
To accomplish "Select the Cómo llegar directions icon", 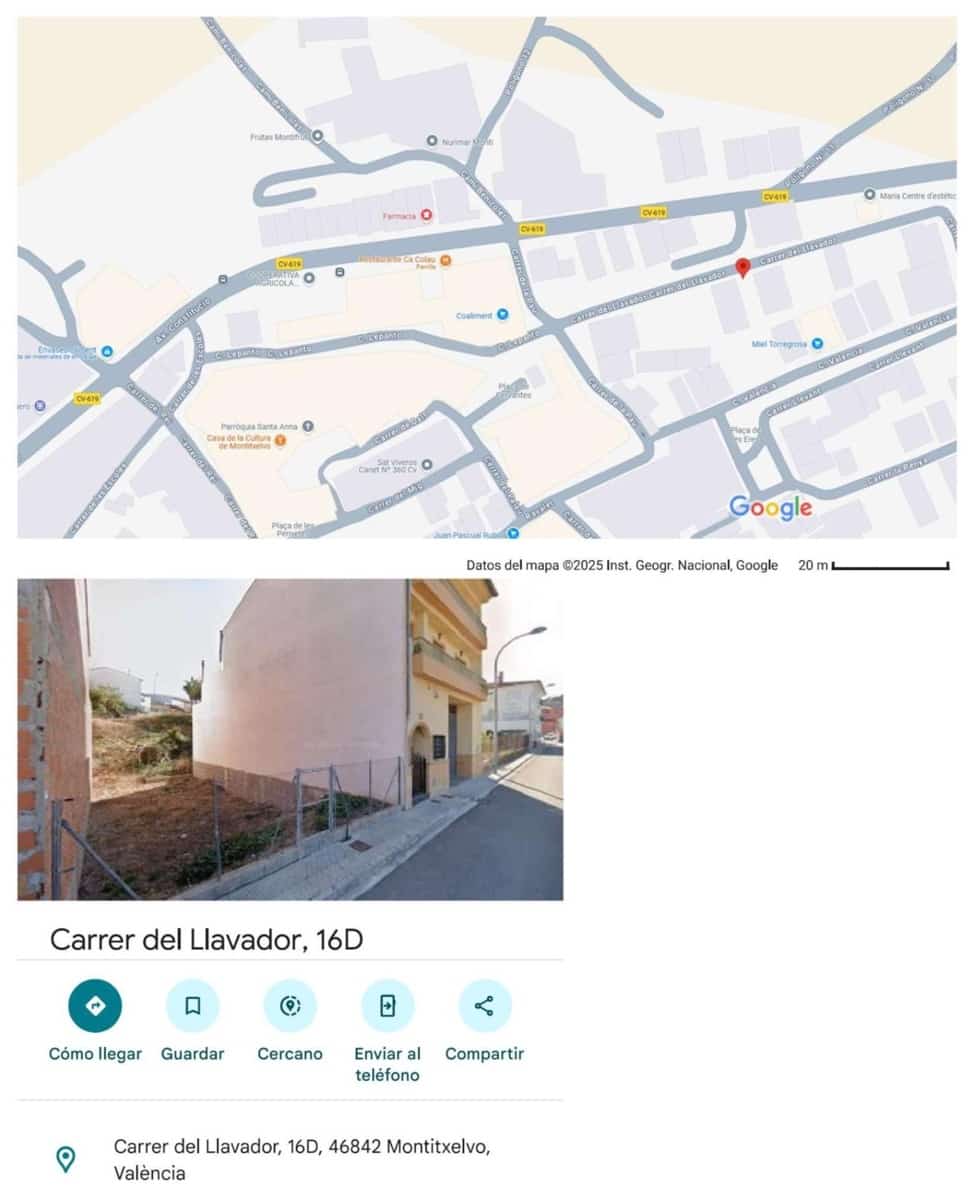I will [x=95, y=1006].
